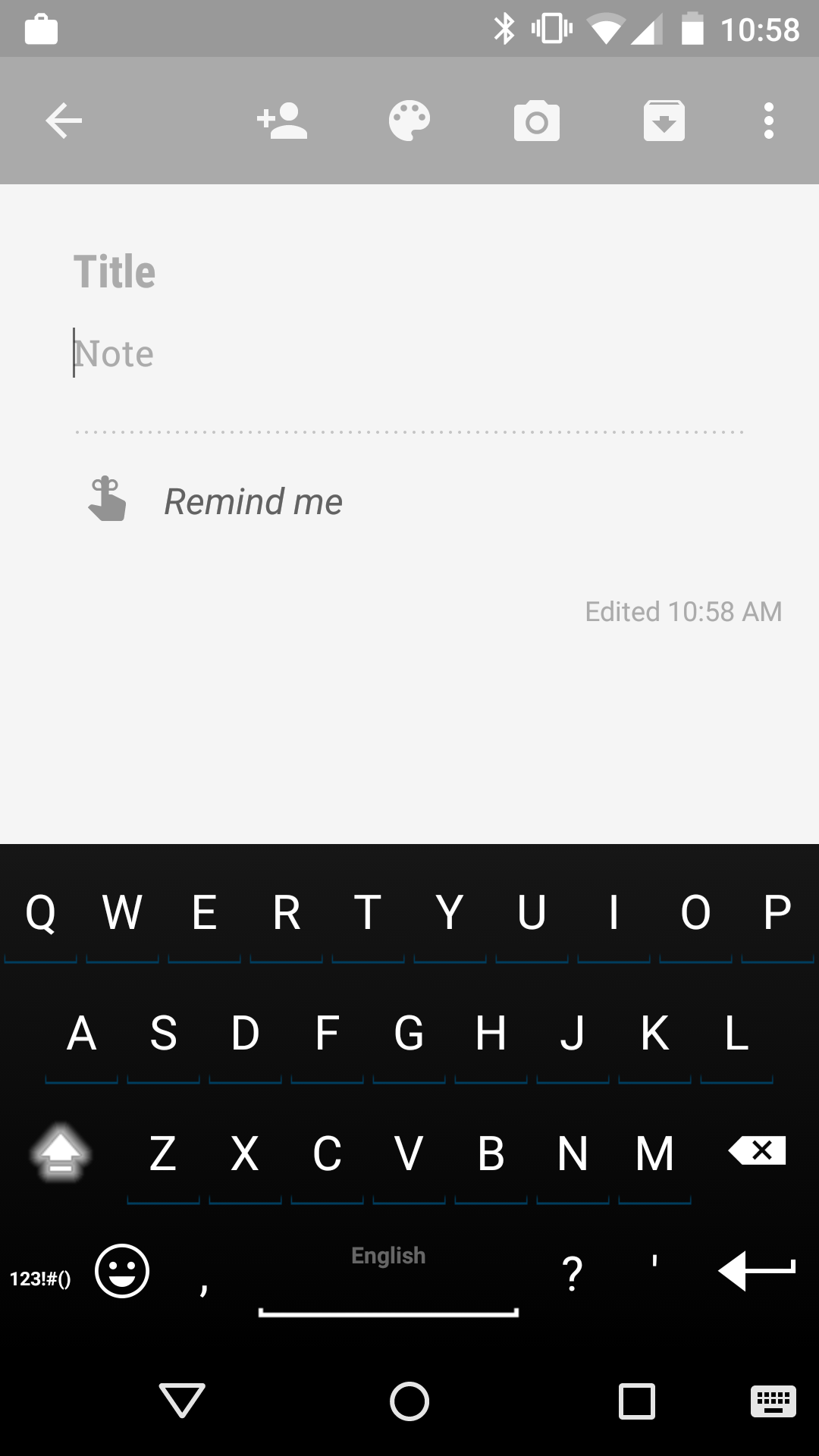
Task: Tap the keyboard switcher in the navigation bar
Action: pos(773,1401)
